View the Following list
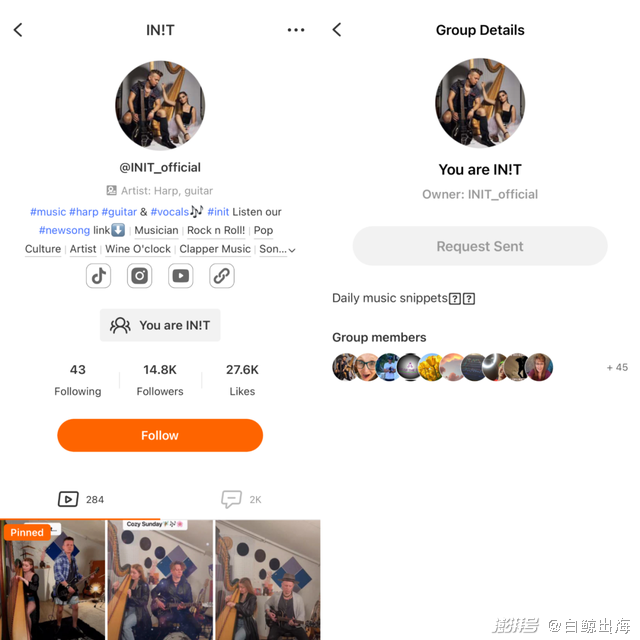Screen dimensions: 640x640 tap(78, 380)
